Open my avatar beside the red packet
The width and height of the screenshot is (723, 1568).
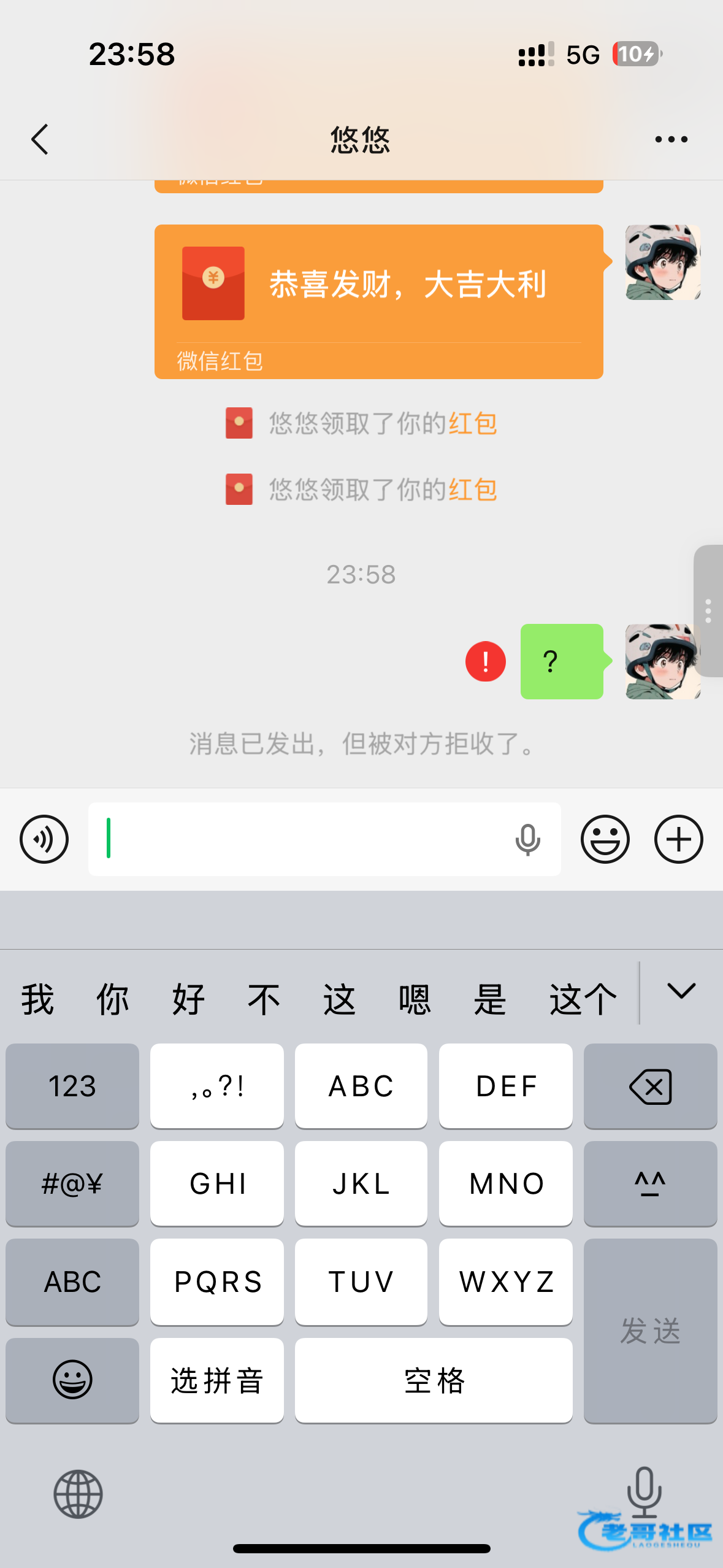662,262
